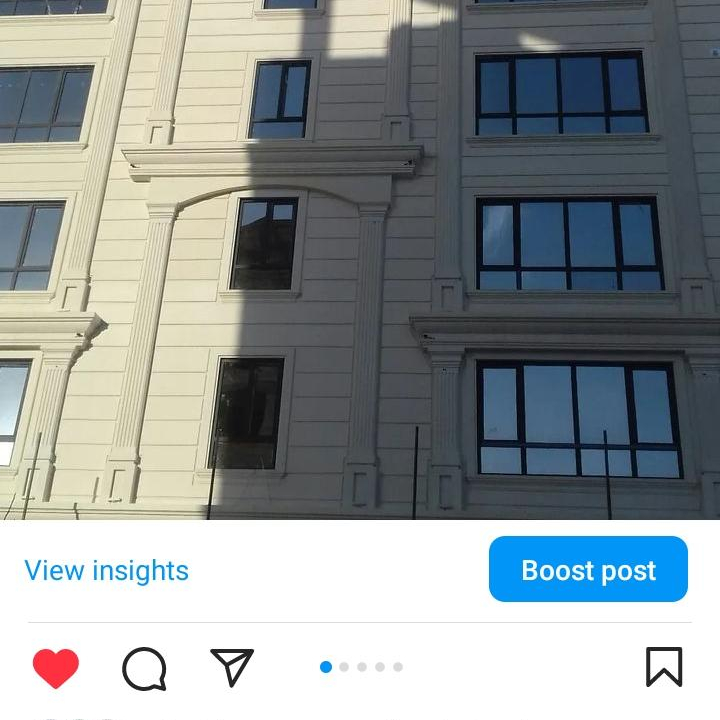
Task: Share the post via paper plane icon
Action: [x=232, y=667]
